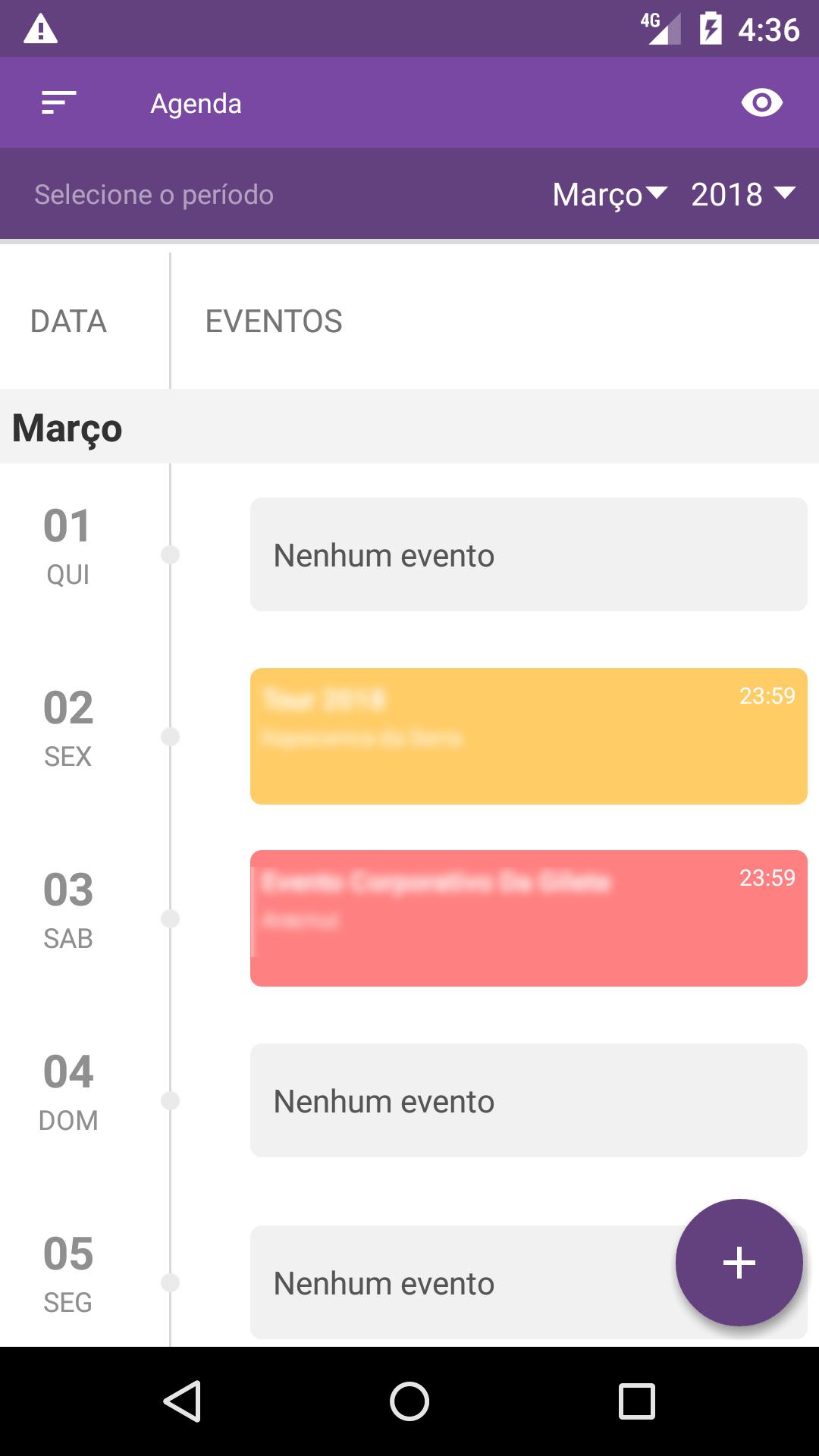Go back using the system back button

click(x=182, y=1401)
